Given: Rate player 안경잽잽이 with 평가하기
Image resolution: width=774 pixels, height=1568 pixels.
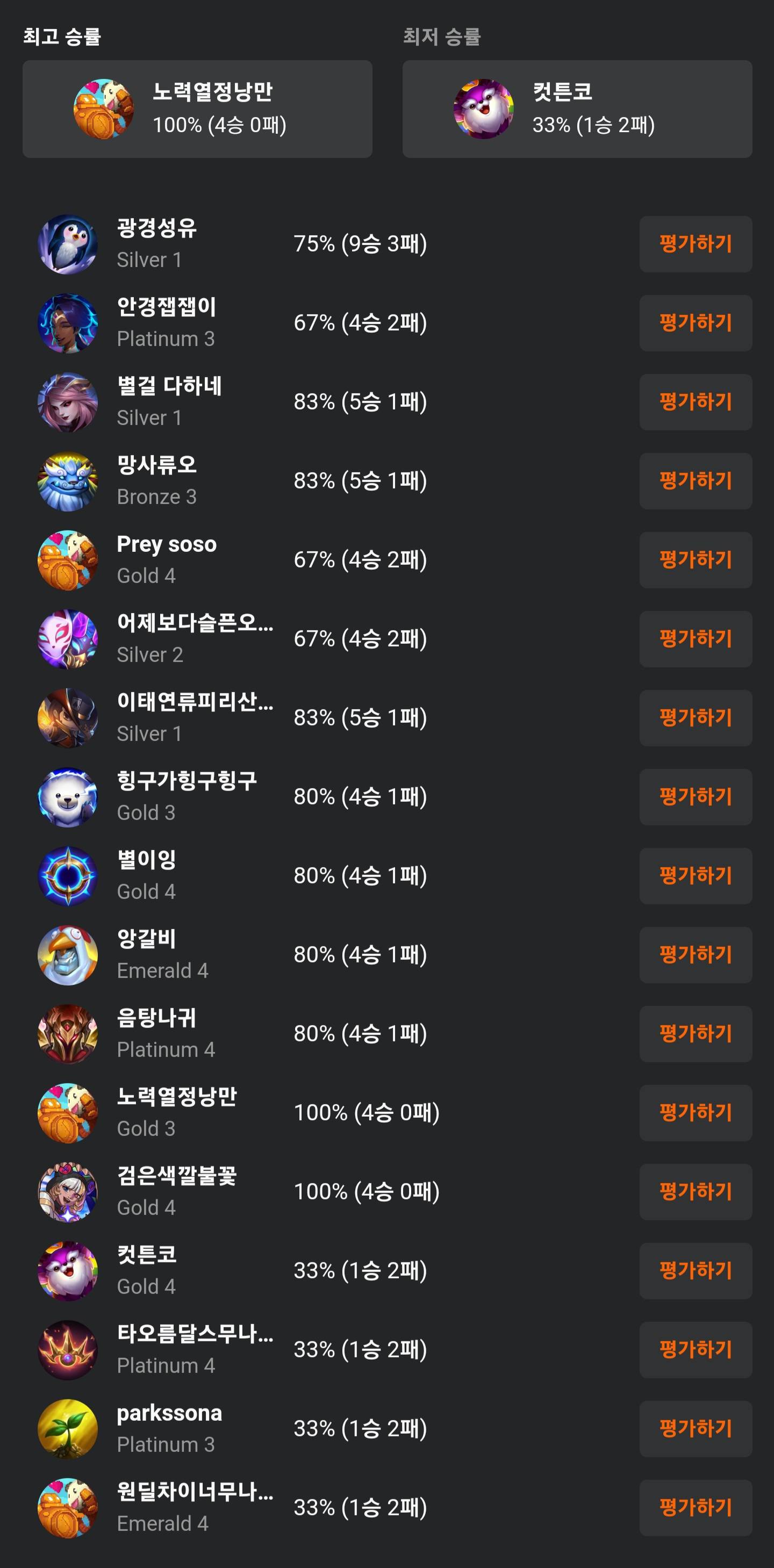Looking at the screenshot, I should click(695, 322).
